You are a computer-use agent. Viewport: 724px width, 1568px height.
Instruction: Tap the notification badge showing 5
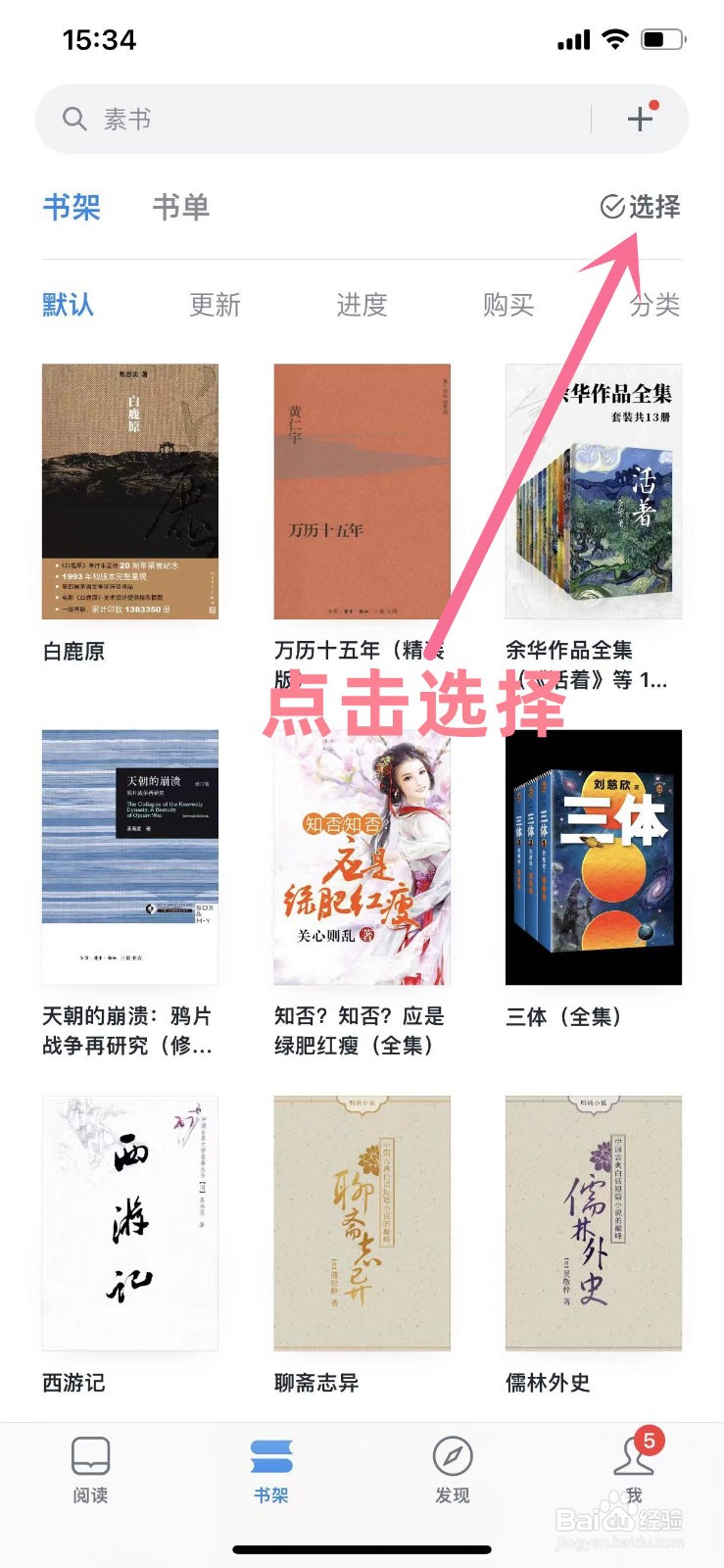coord(652,1441)
